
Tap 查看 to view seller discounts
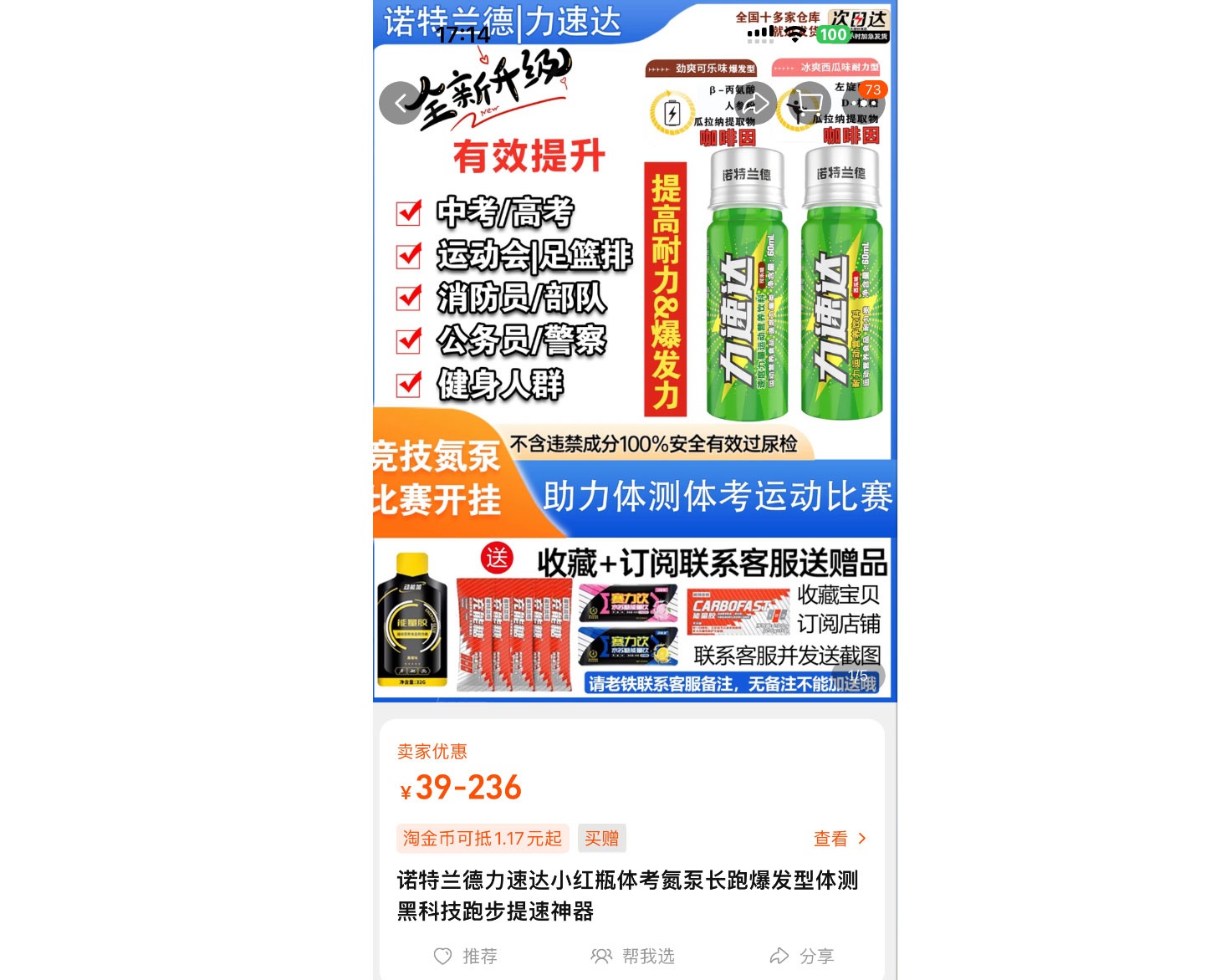click(840, 839)
